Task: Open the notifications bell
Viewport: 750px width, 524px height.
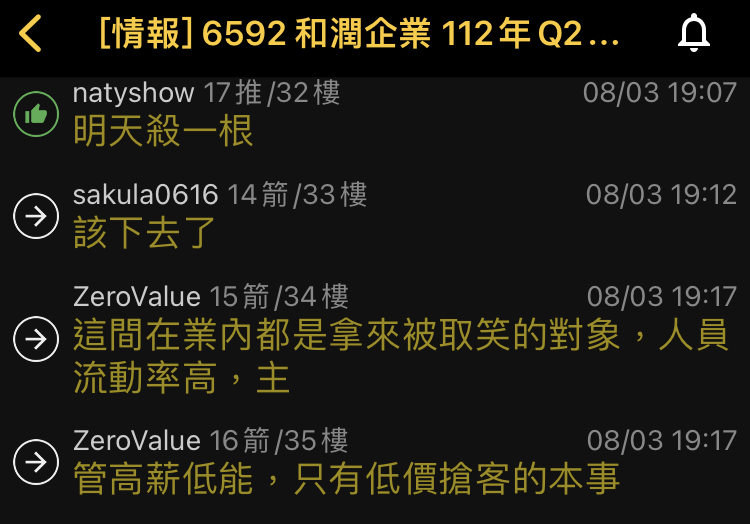Action: (x=693, y=35)
